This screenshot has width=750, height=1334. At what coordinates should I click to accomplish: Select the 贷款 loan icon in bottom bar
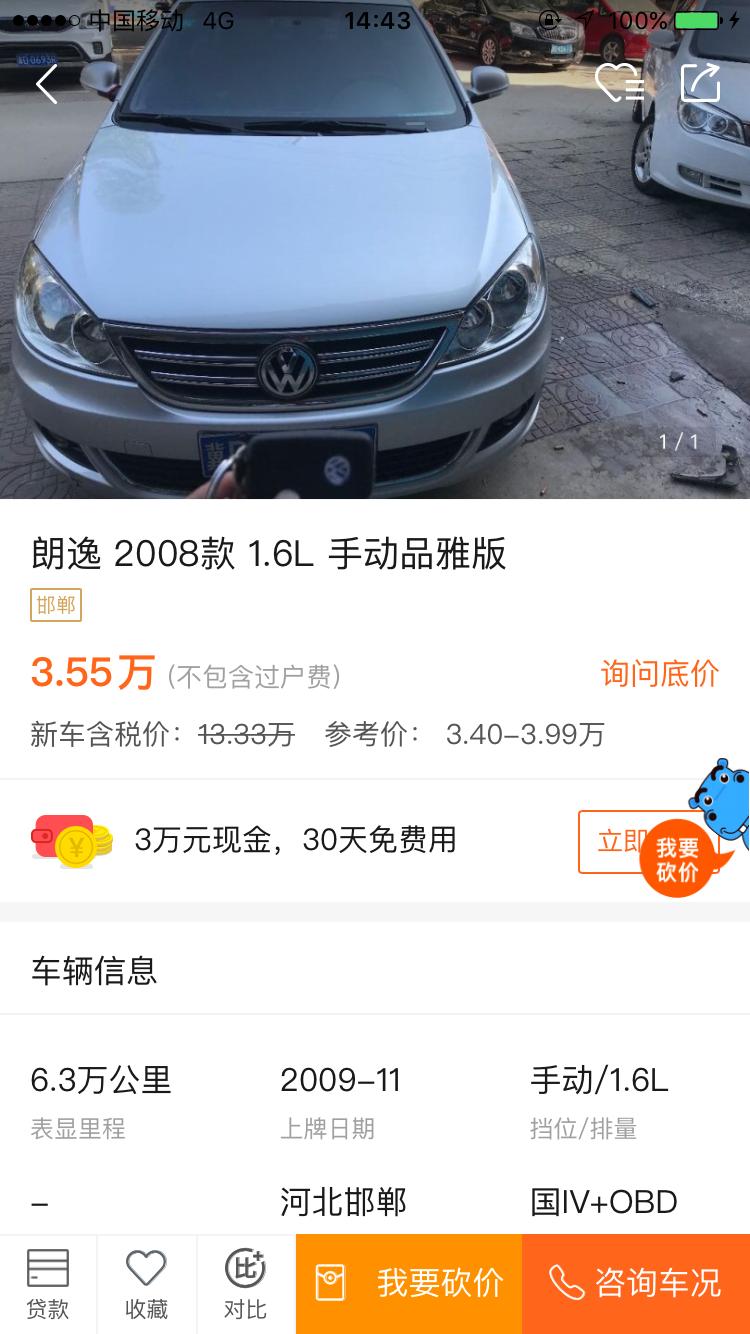48,1284
